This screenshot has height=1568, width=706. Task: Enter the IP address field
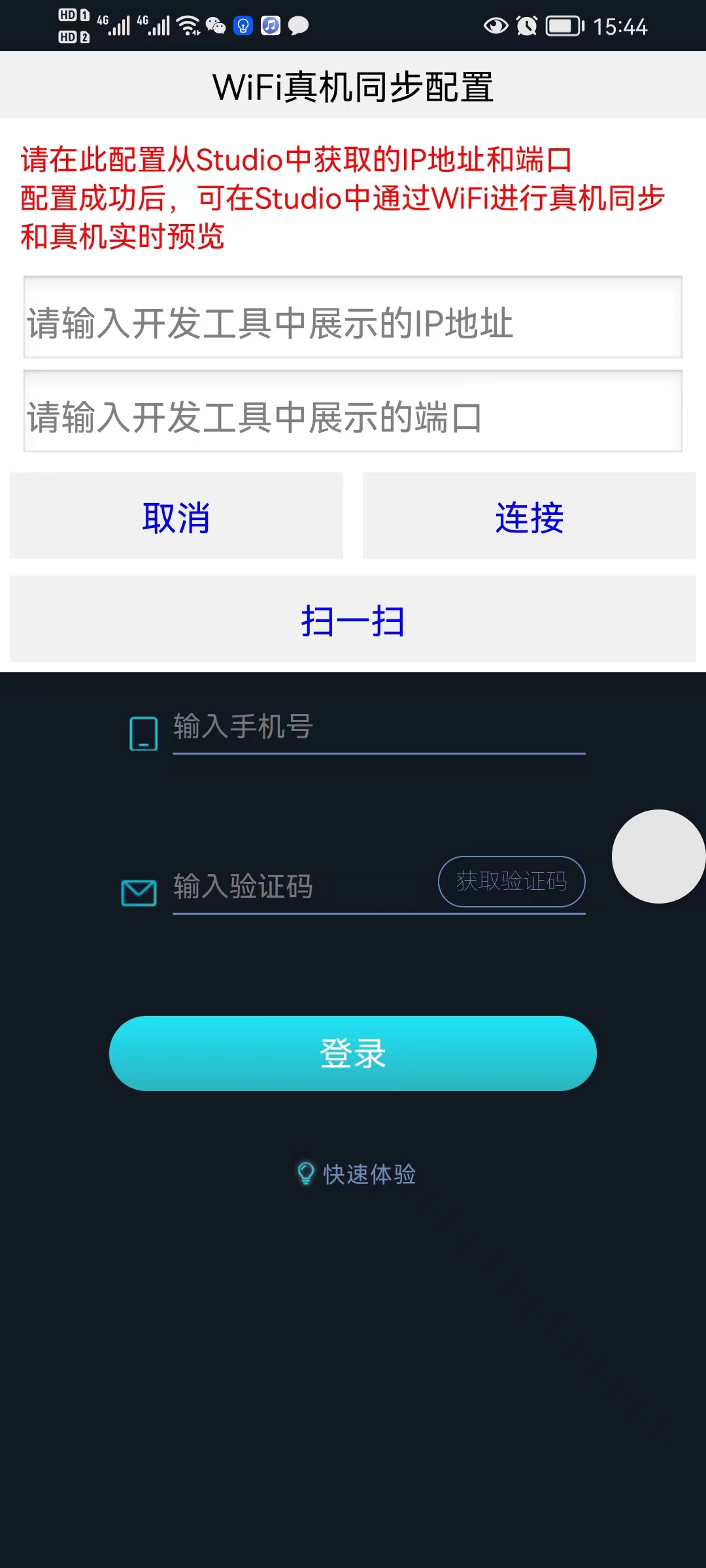point(353,318)
